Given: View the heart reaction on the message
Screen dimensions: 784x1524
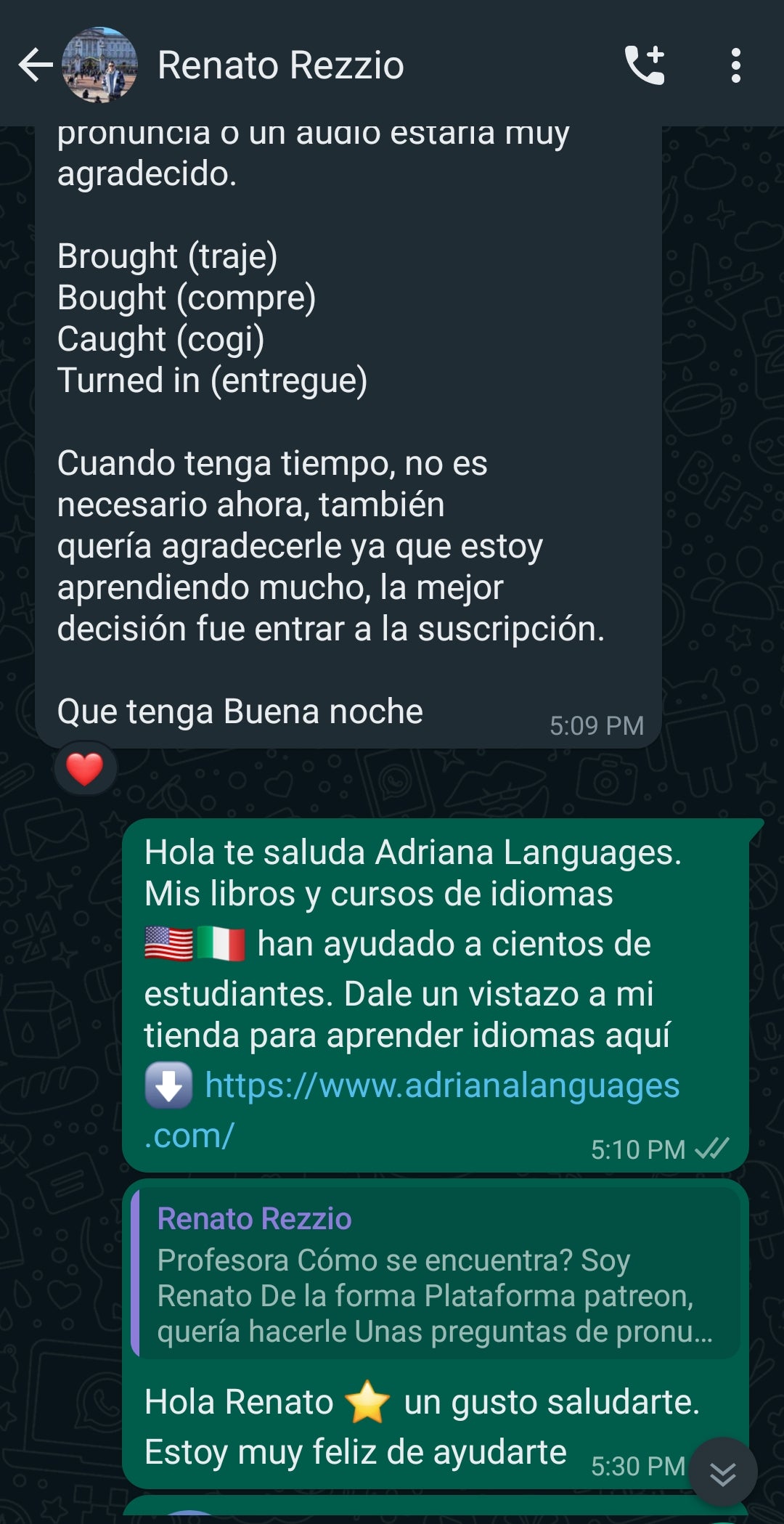Looking at the screenshot, I should click(84, 769).
